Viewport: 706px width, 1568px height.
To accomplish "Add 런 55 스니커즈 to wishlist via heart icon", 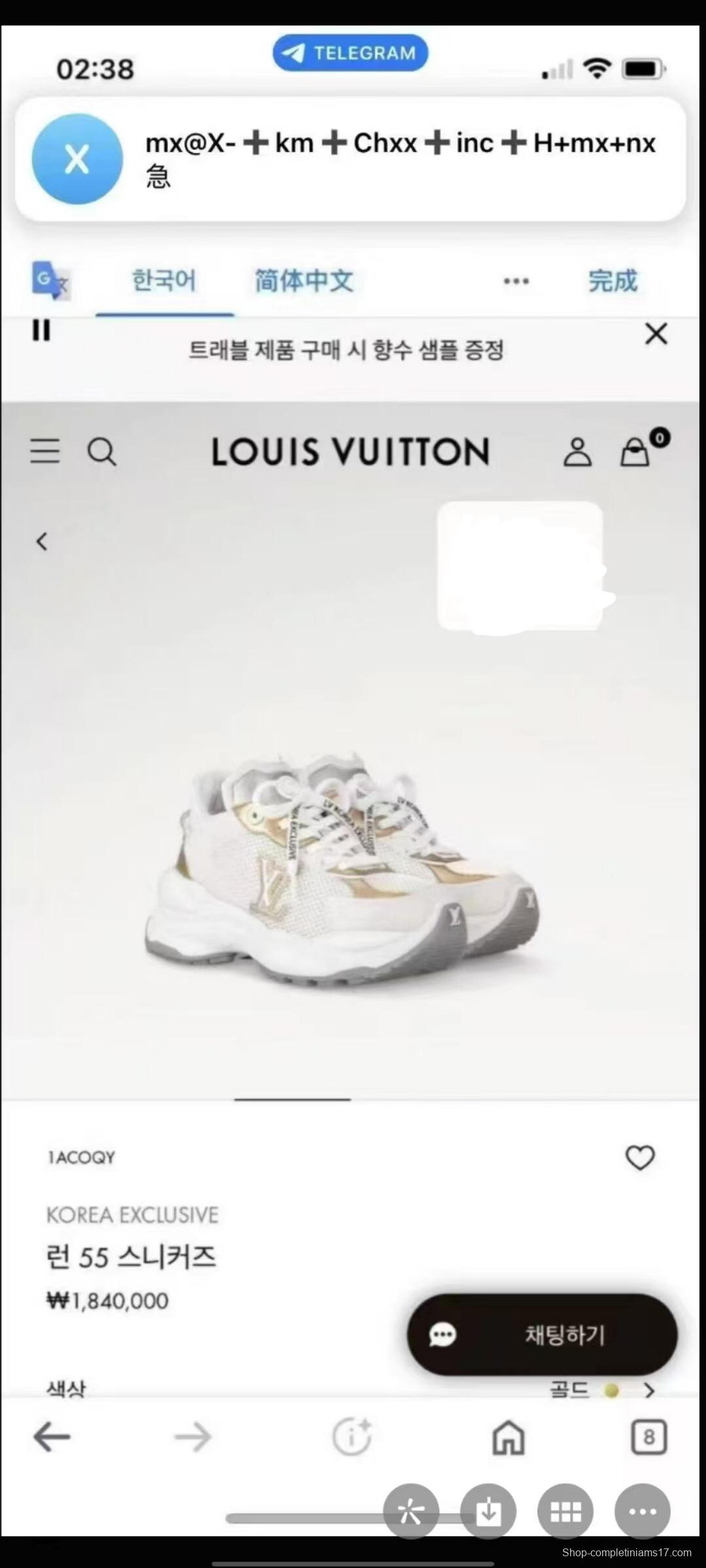I will (639, 1156).
